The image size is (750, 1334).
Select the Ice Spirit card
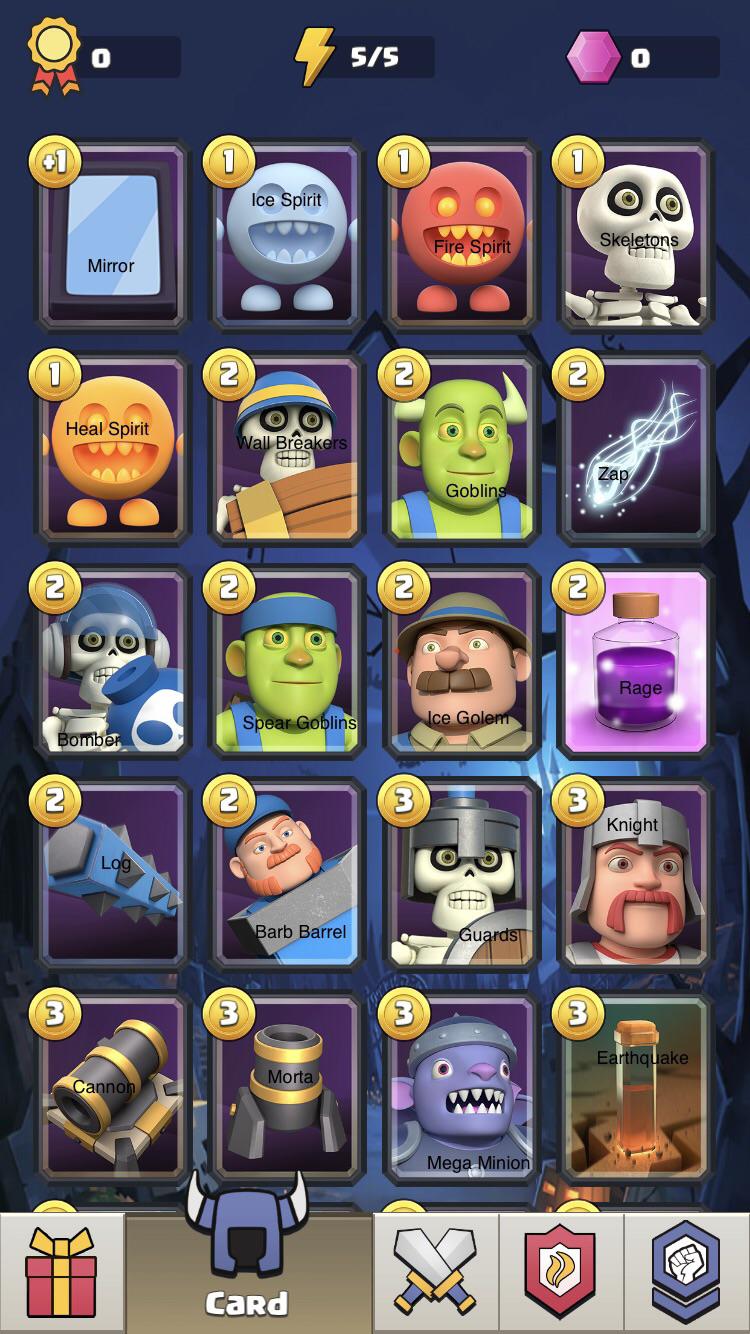(287, 237)
